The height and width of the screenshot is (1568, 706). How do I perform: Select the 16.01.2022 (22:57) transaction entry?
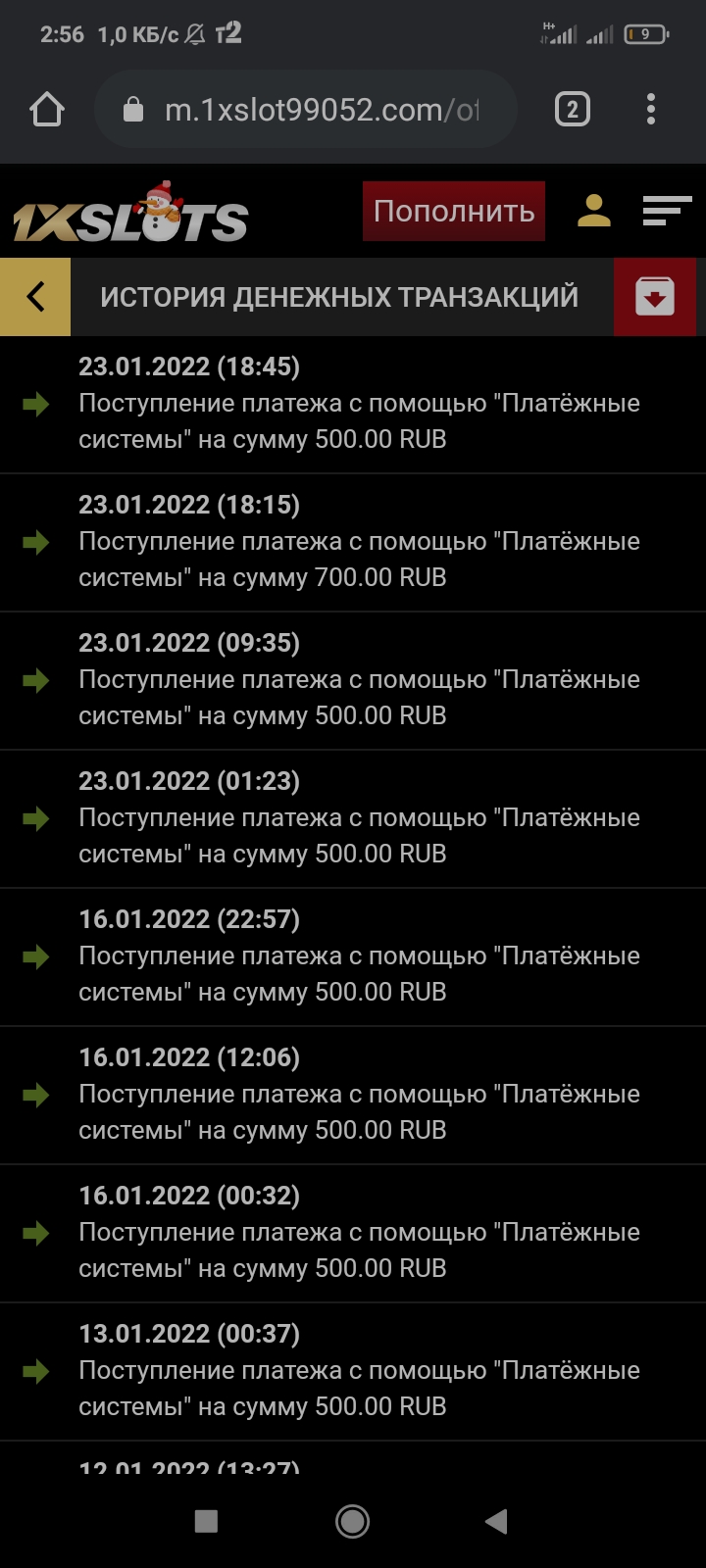coord(353,956)
